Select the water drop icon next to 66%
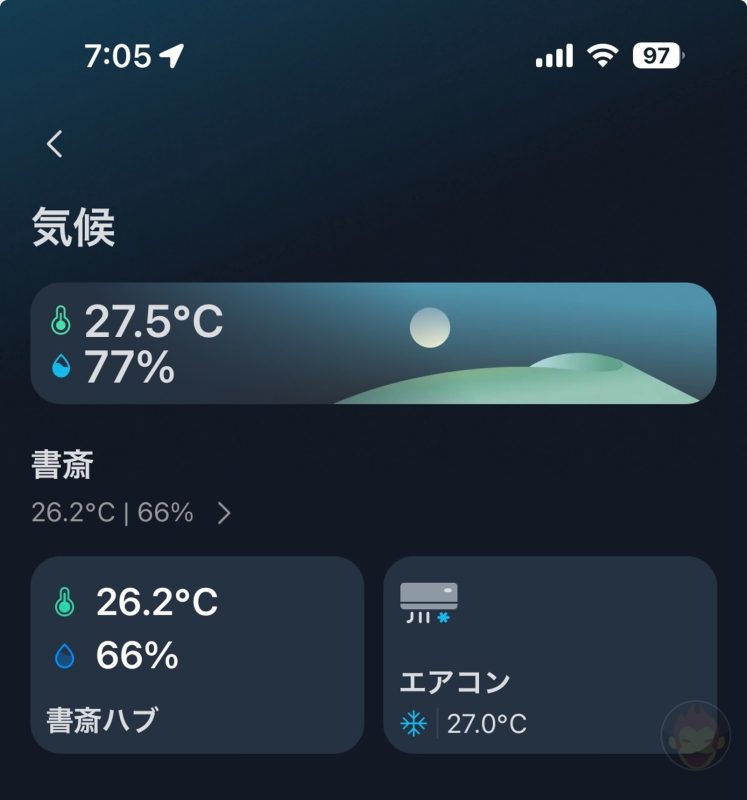Viewport: 747px width, 800px height. pos(63,655)
